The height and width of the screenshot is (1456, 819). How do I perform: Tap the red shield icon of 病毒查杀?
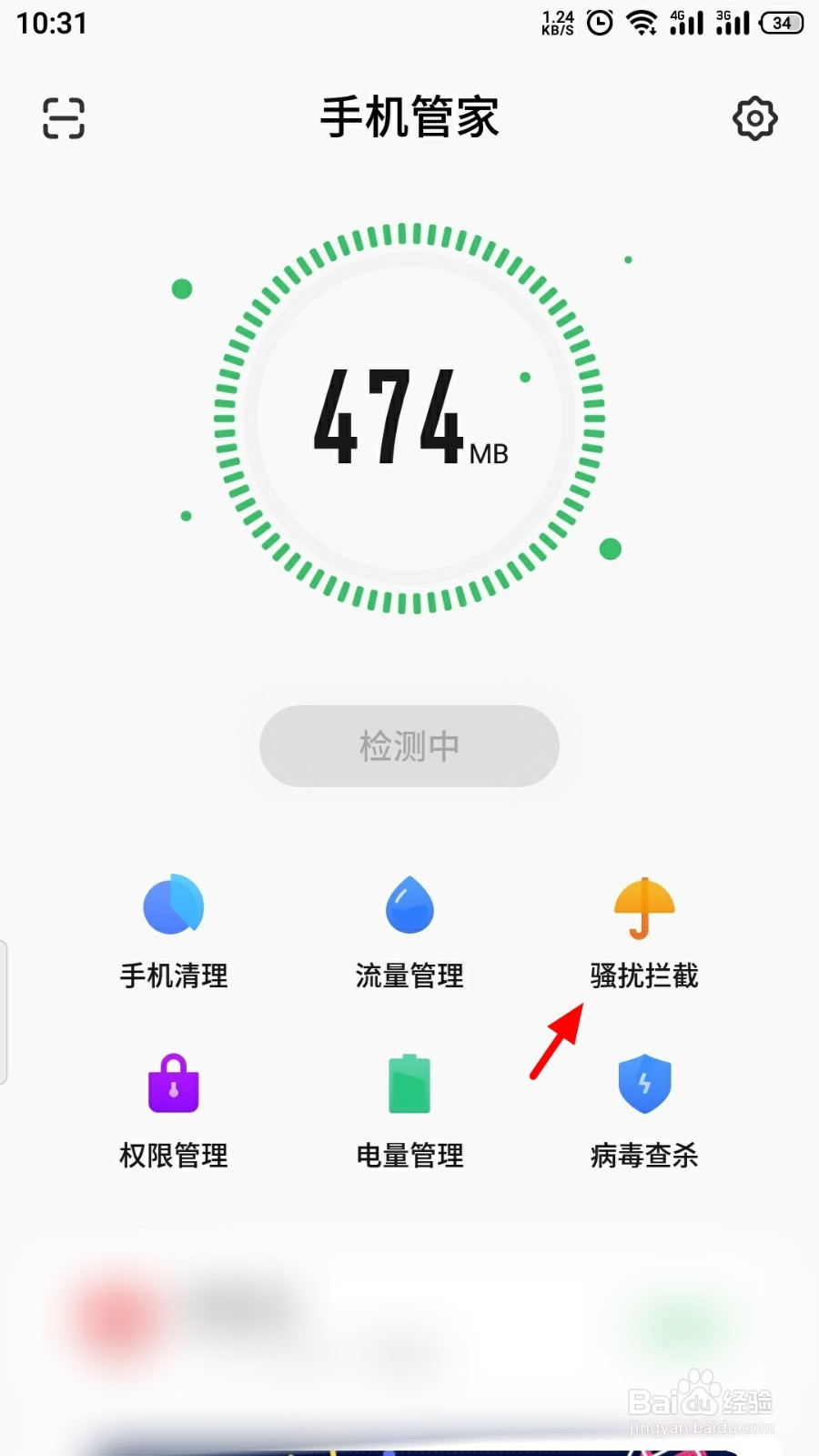pos(644,1083)
